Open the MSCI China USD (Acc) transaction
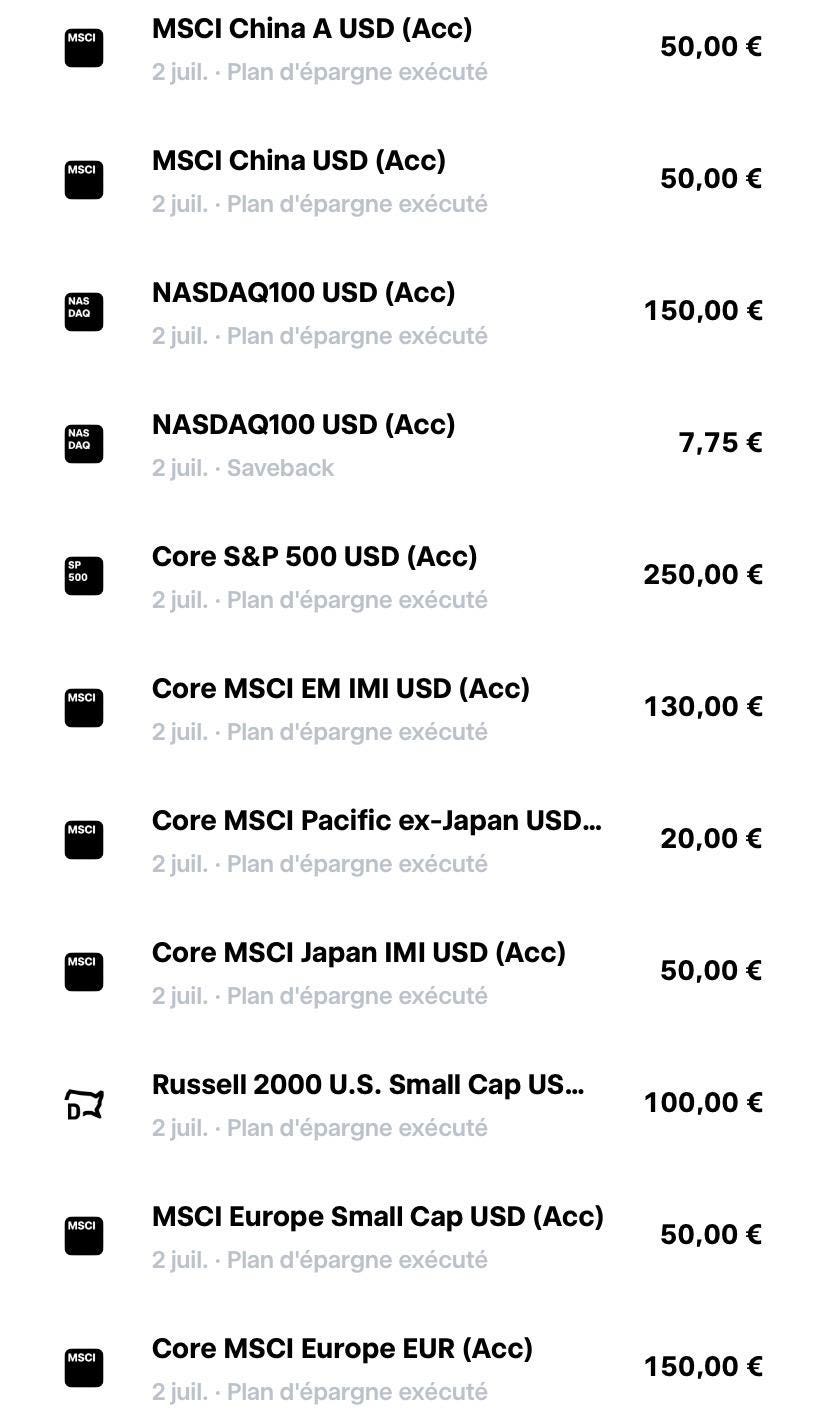This screenshot has height=1419, width=828. coord(414,180)
